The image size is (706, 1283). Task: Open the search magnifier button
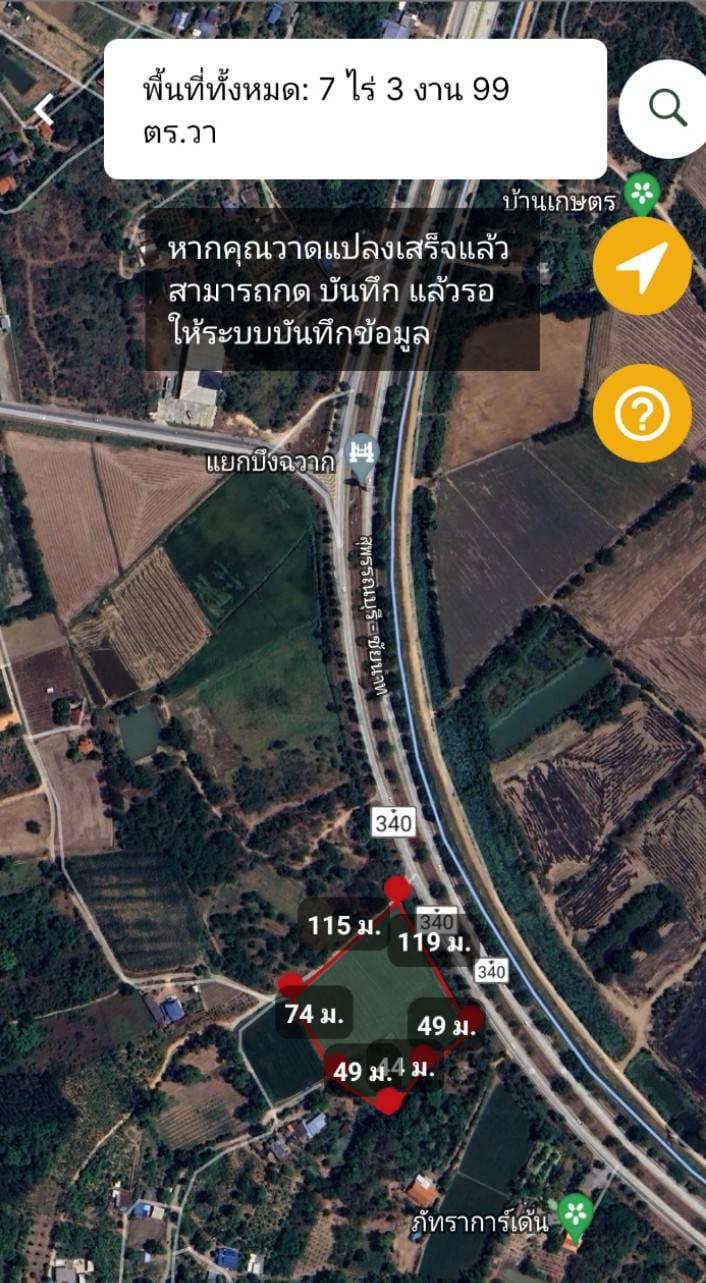[x=666, y=108]
